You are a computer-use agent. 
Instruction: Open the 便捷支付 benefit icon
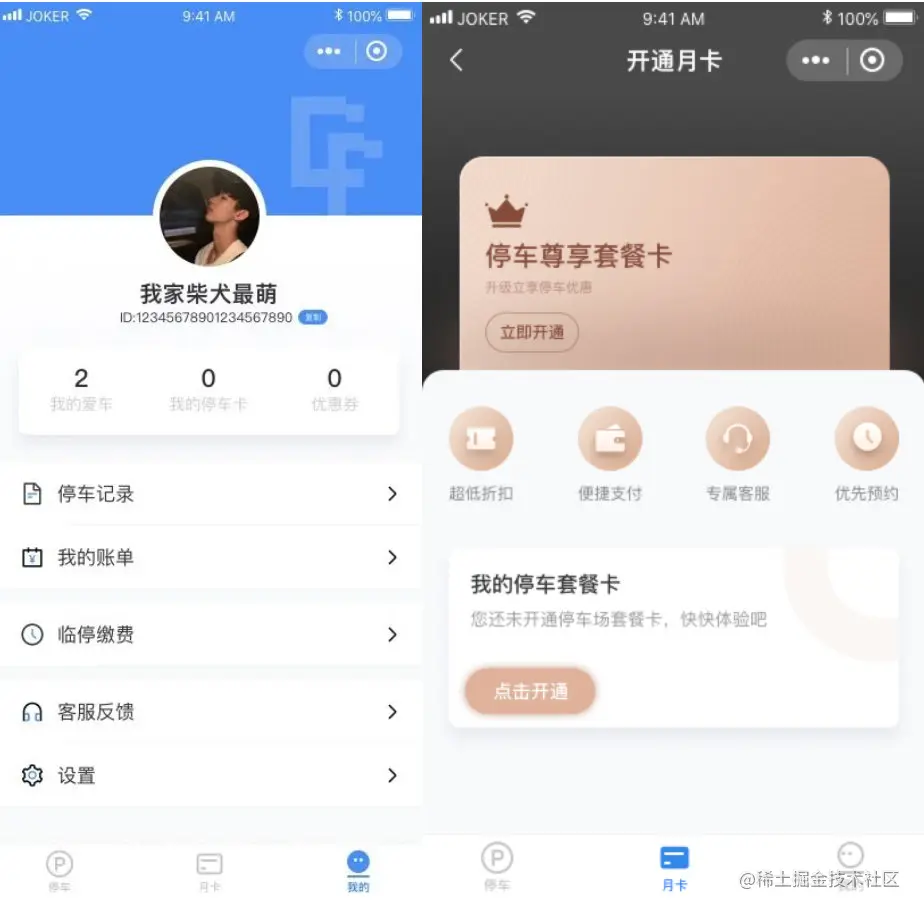click(610, 440)
